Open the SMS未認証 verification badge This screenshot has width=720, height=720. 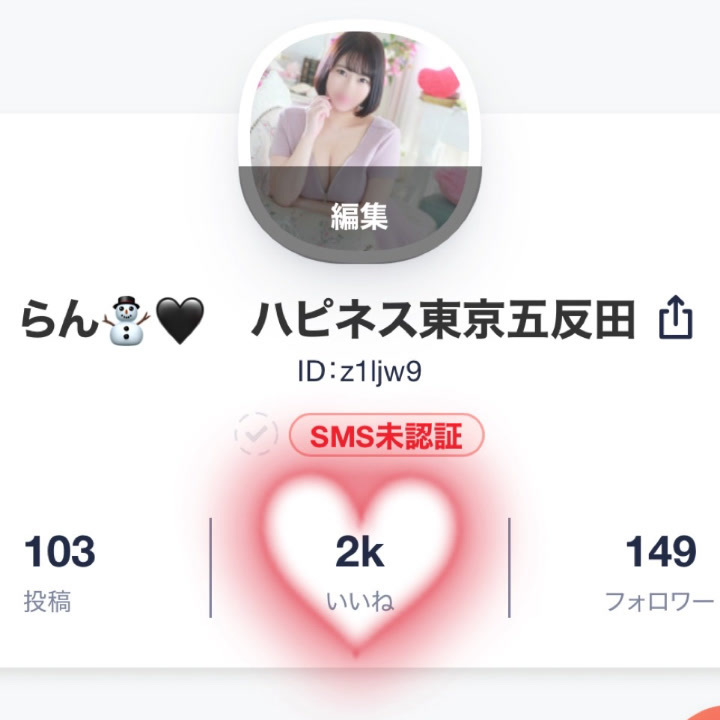coord(386,435)
